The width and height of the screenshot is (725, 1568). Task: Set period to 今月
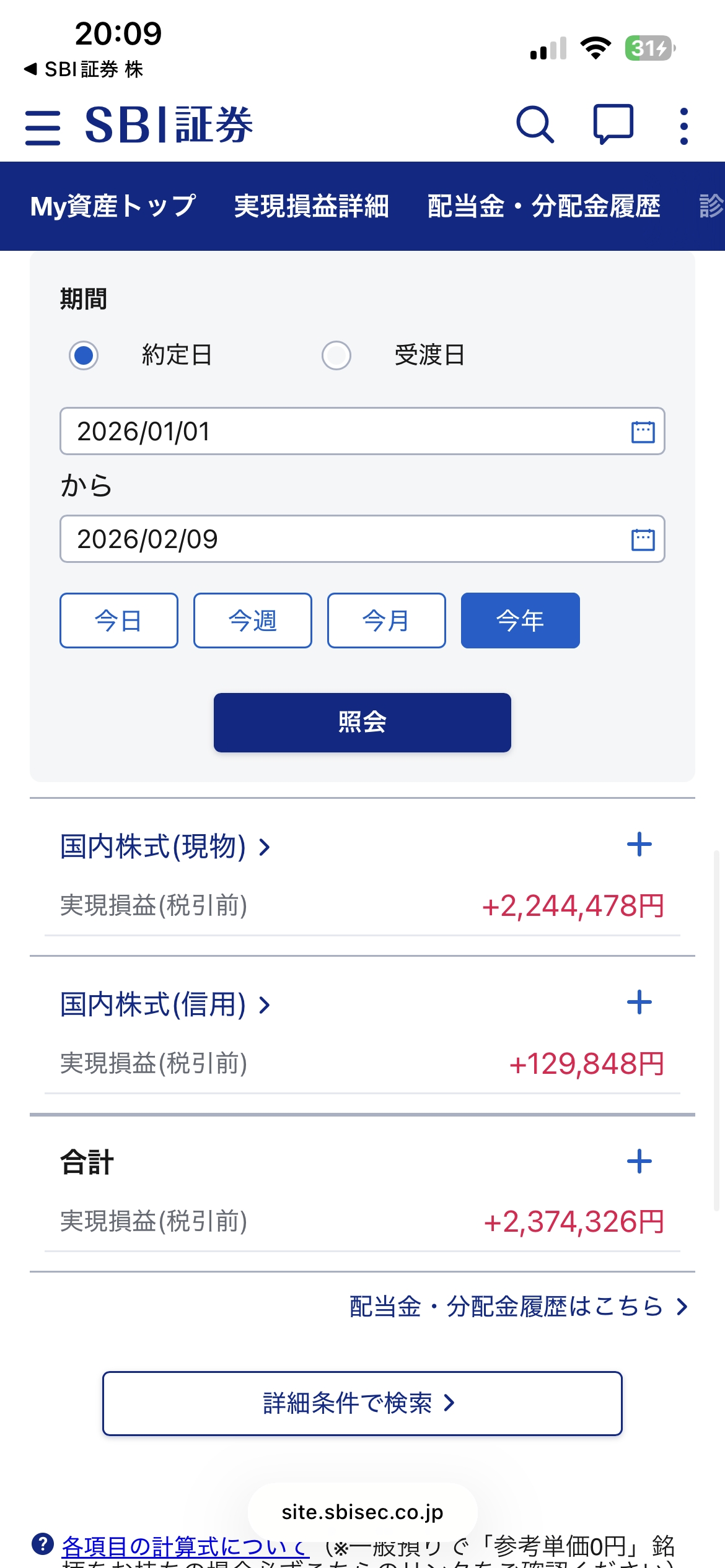[x=387, y=621]
